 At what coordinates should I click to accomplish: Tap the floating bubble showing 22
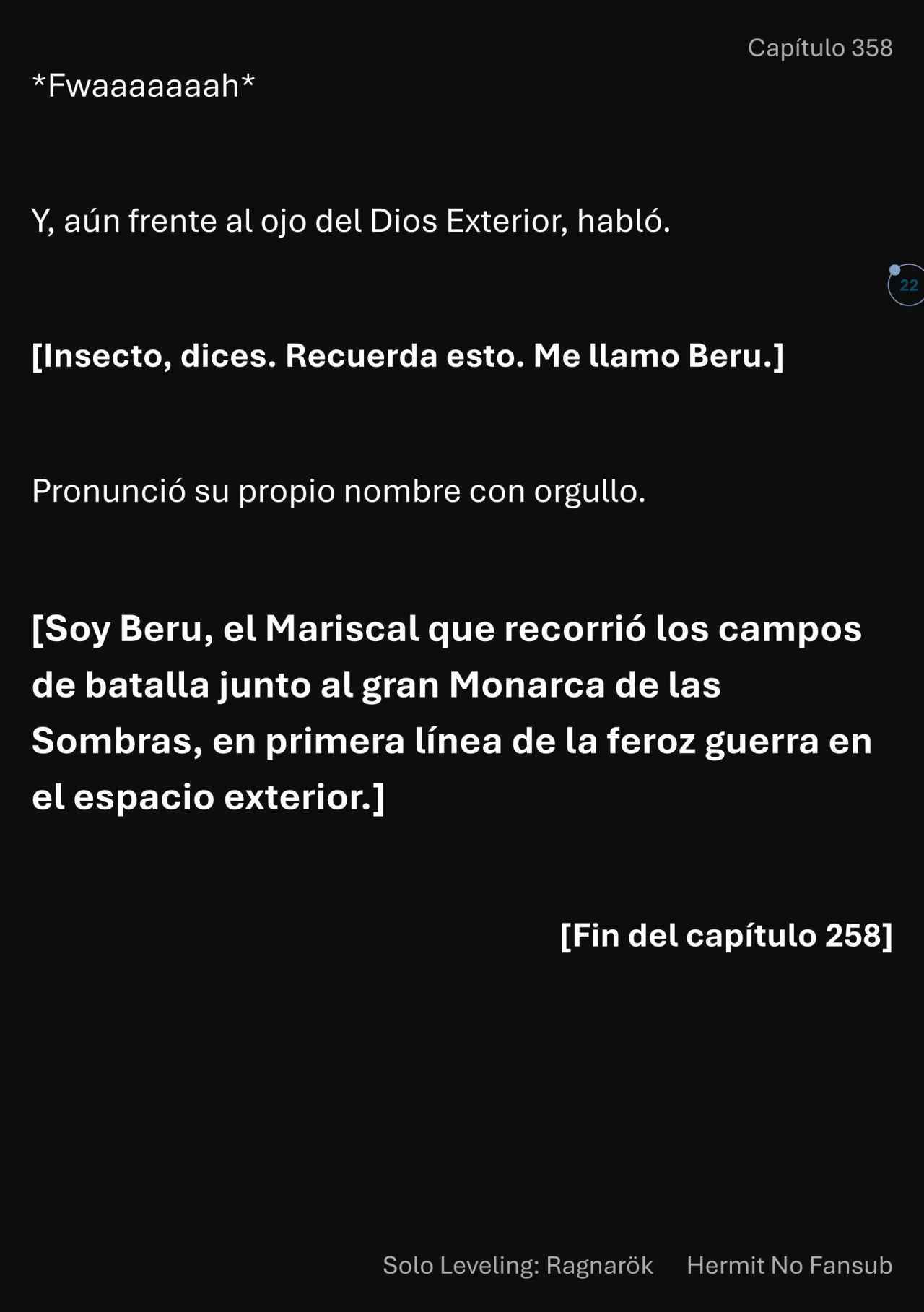(x=907, y=285)
